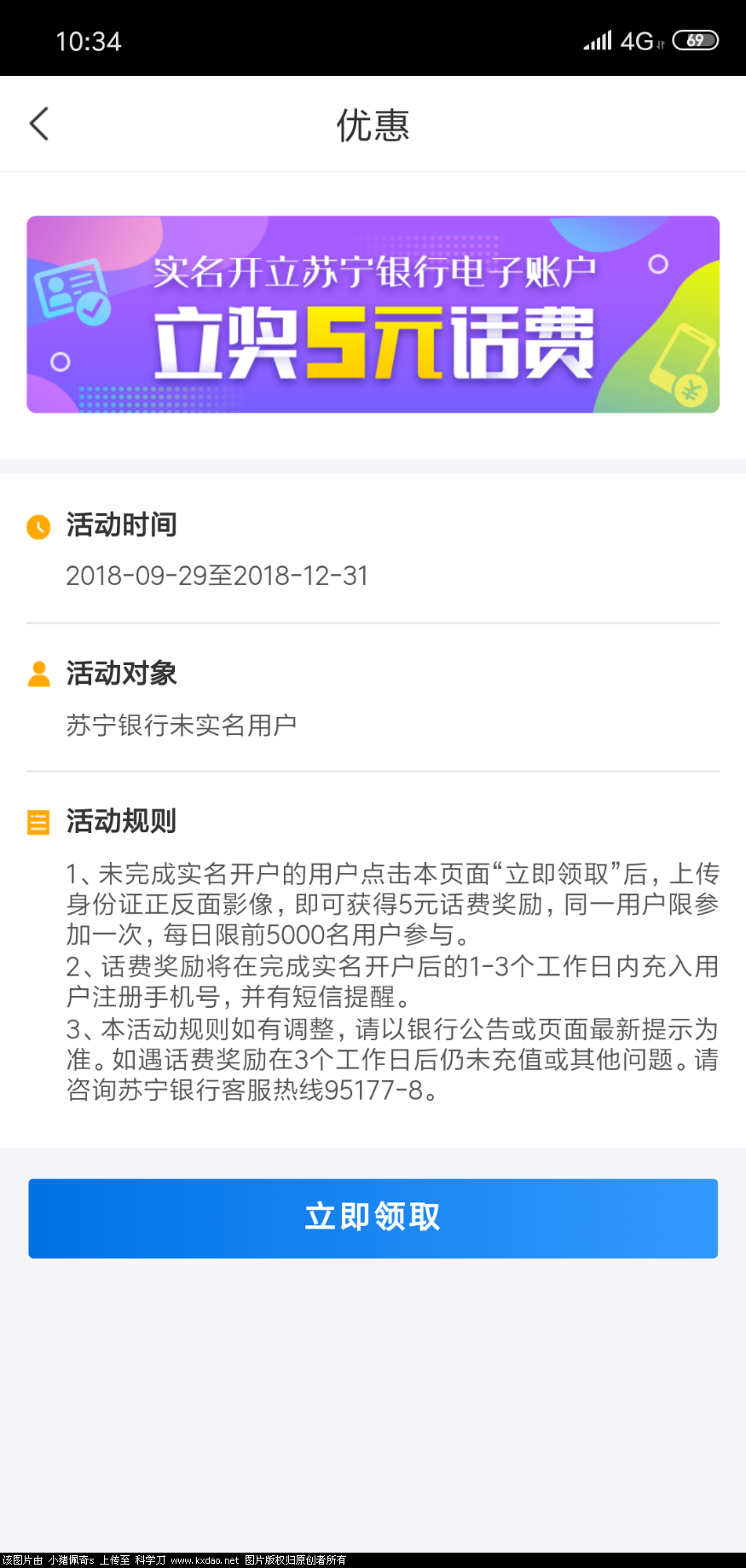Select the 活动时间 section heading
This screenshot has width=746, height=1568.
pos(121,526)
